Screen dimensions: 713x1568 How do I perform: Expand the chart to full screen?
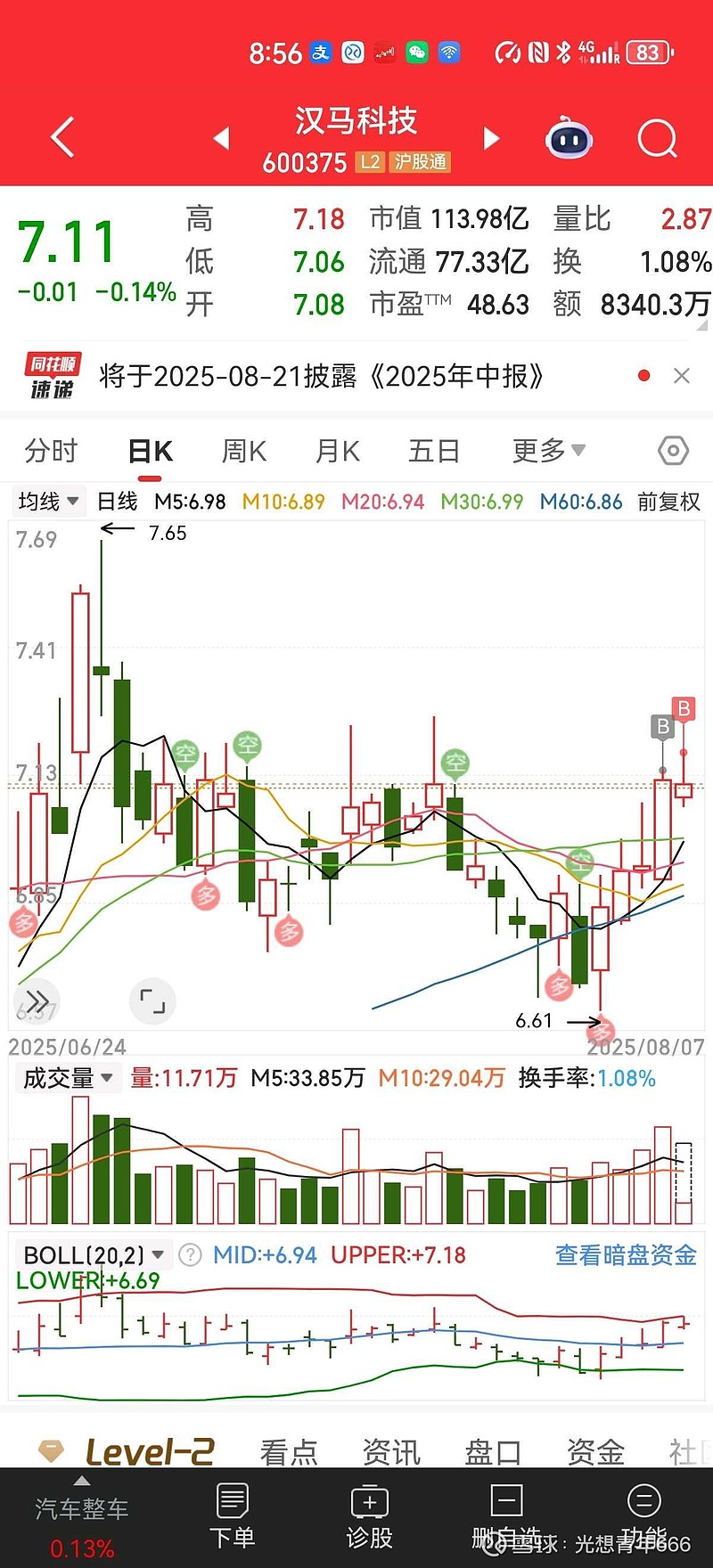[x=152, y=1000]
